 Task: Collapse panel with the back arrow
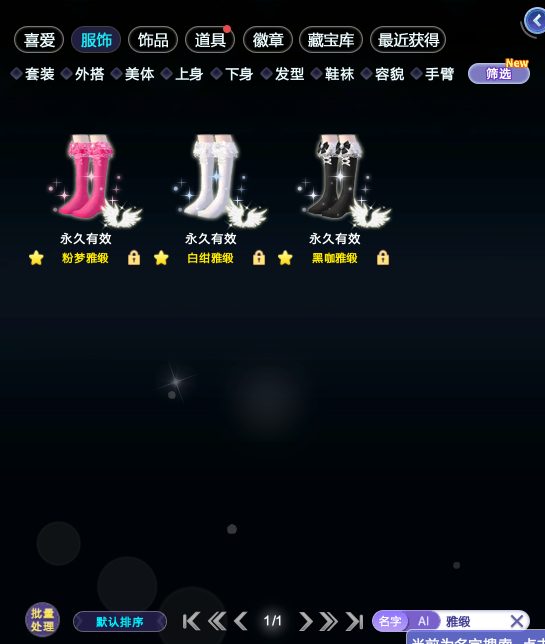pos(536,21)
